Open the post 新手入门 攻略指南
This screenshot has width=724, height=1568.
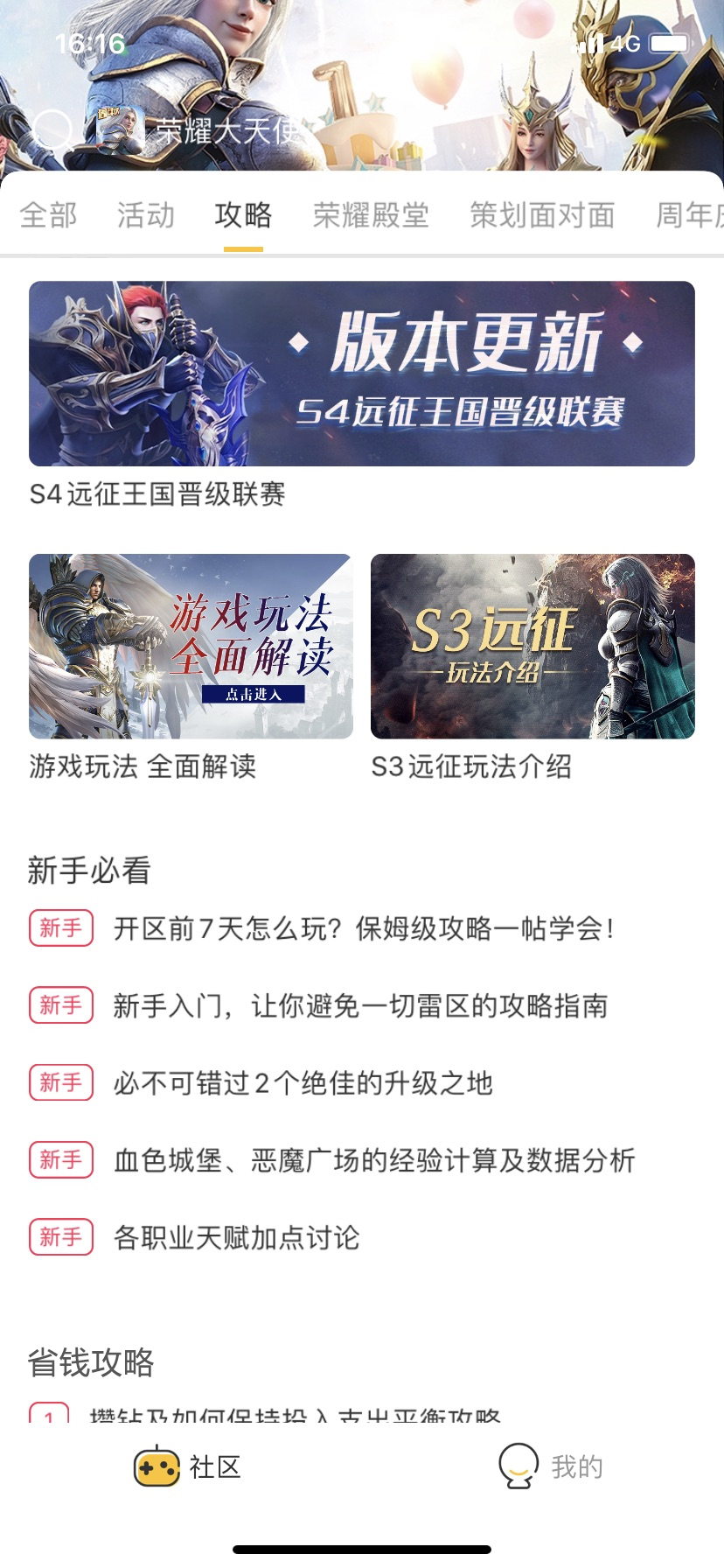coord(360,1005)
